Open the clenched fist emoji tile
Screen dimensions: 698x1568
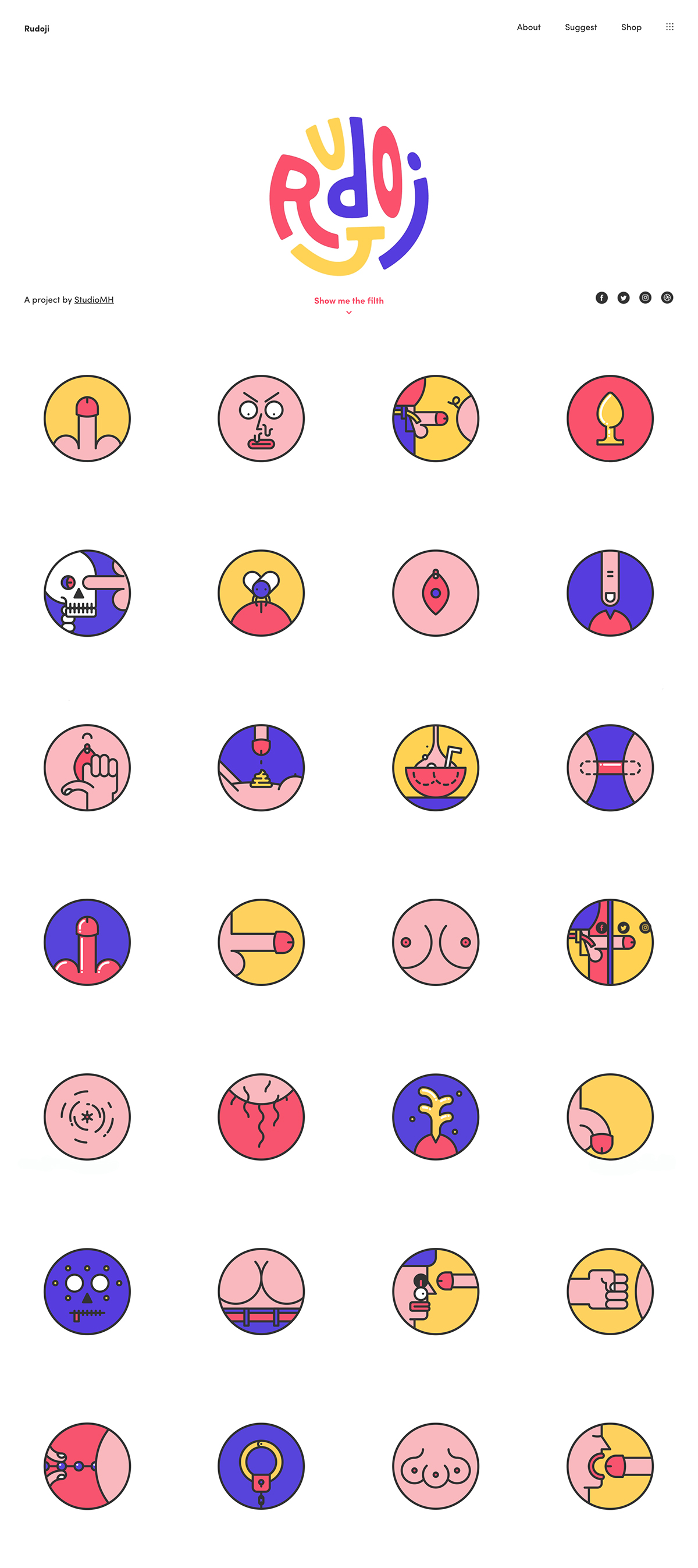[x=610, y=1291]
